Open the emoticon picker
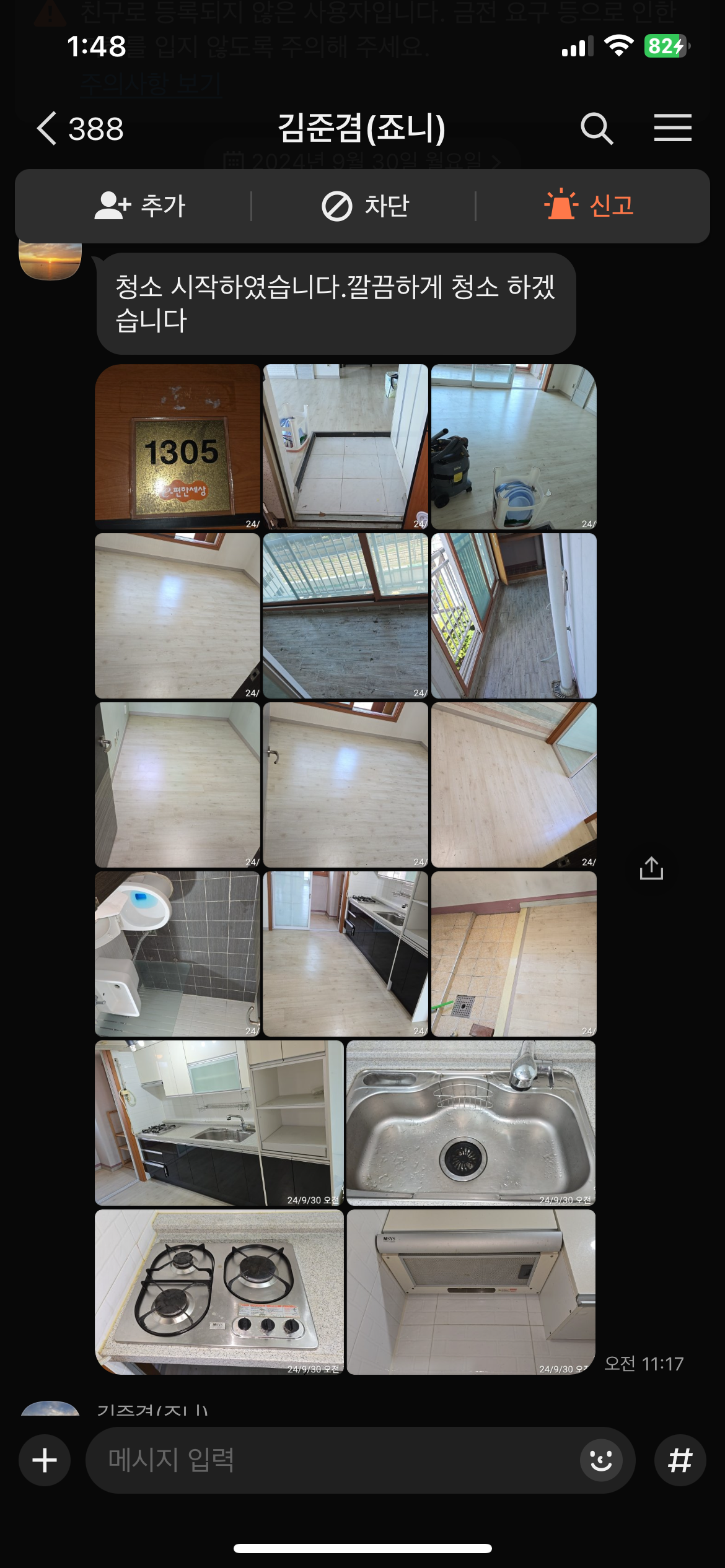This screenshot has width=725, height=1568. point(600,1460)
